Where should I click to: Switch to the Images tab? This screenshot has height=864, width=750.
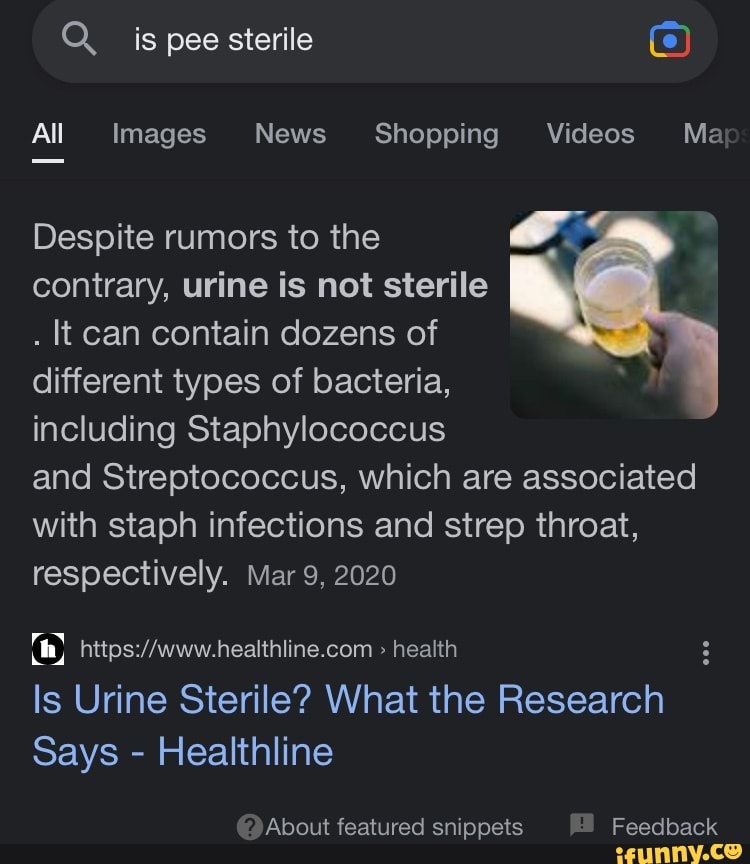[159, 134]
